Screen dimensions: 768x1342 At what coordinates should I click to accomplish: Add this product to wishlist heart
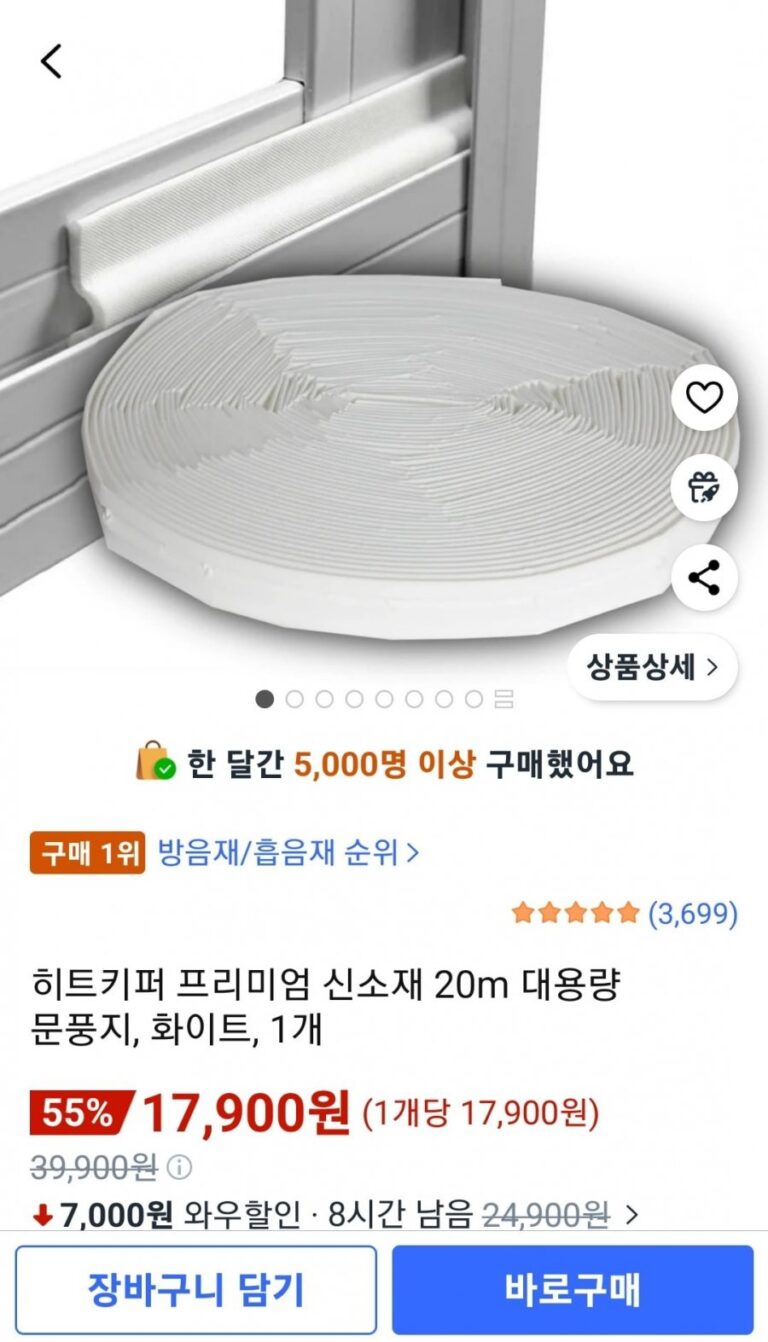704,398
